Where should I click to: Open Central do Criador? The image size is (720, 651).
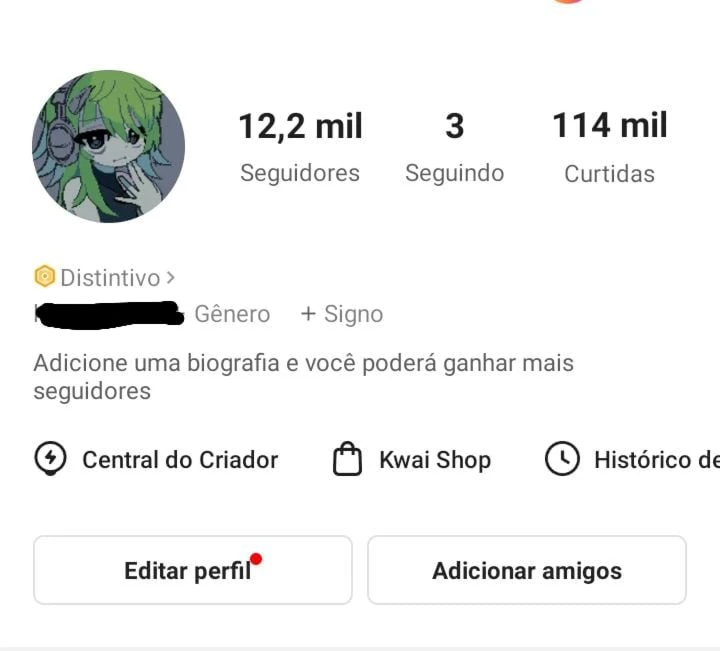(x=156, y=460)
